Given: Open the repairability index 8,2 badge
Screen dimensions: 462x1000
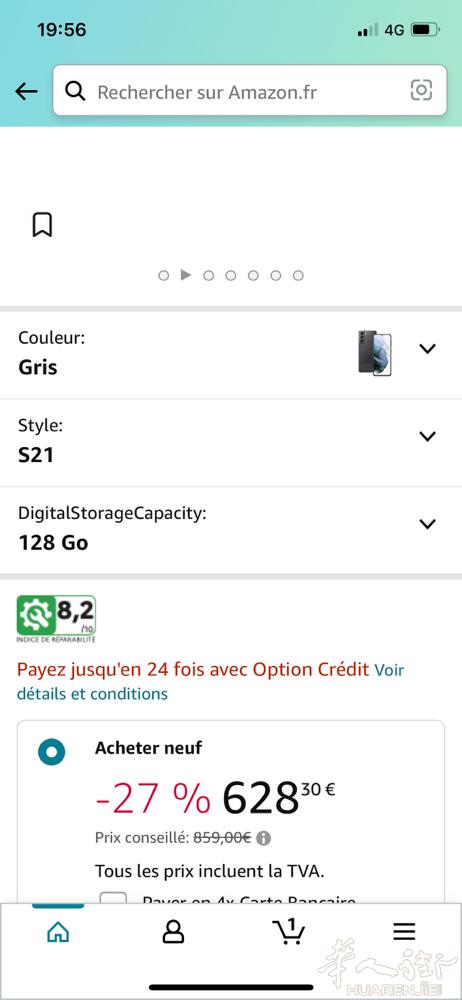Looking at the screenshot, I should click(x=56, y=619).
